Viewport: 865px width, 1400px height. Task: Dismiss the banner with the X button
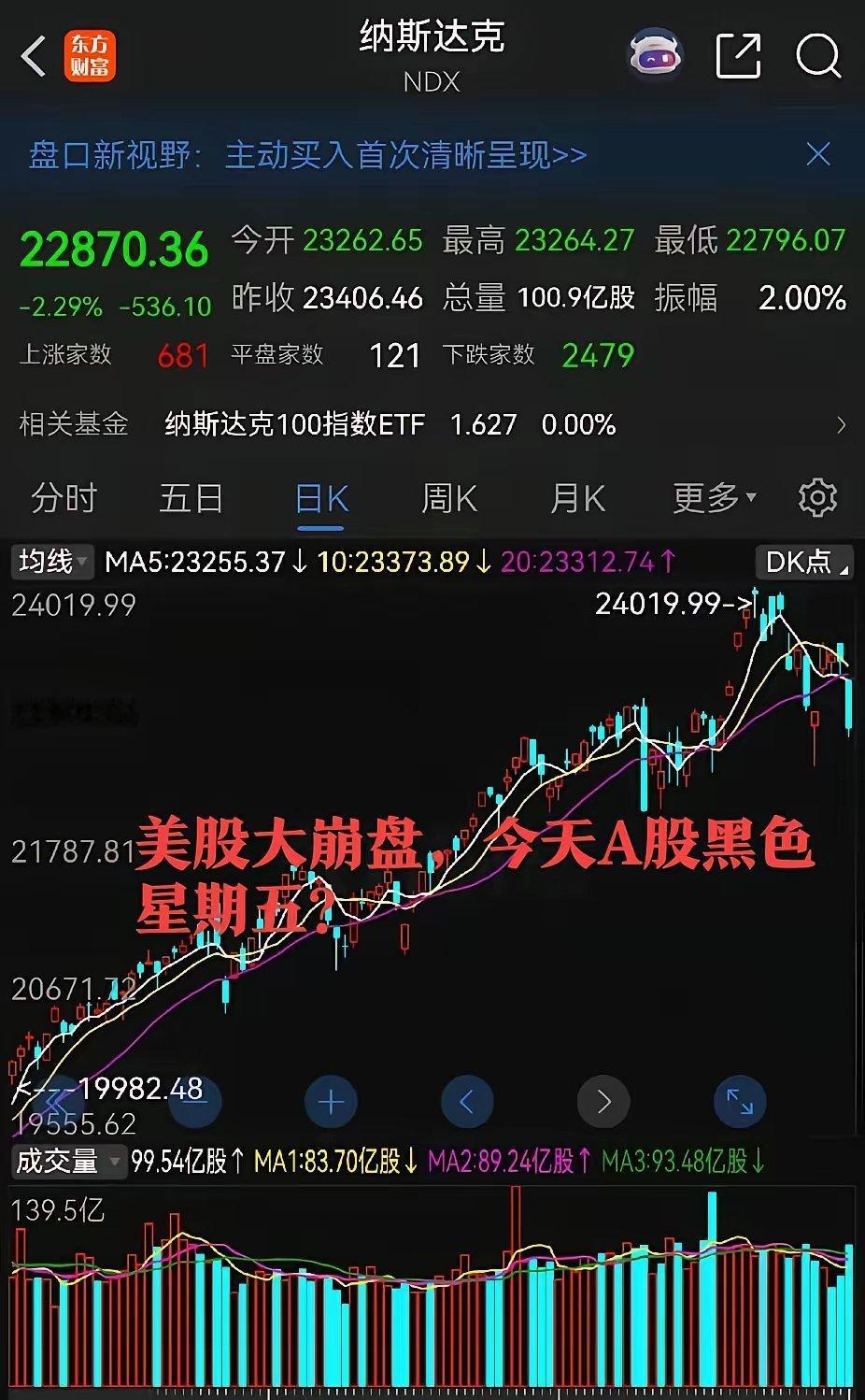point(817,155)
